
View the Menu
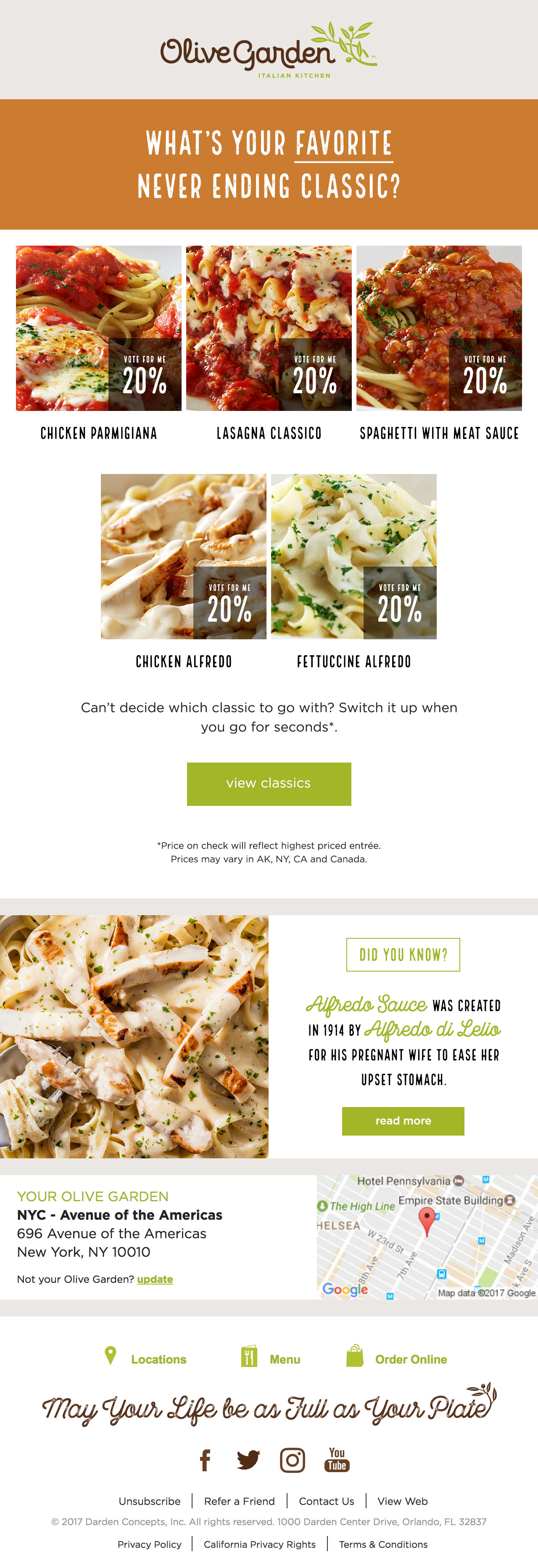coord(284,1359)
